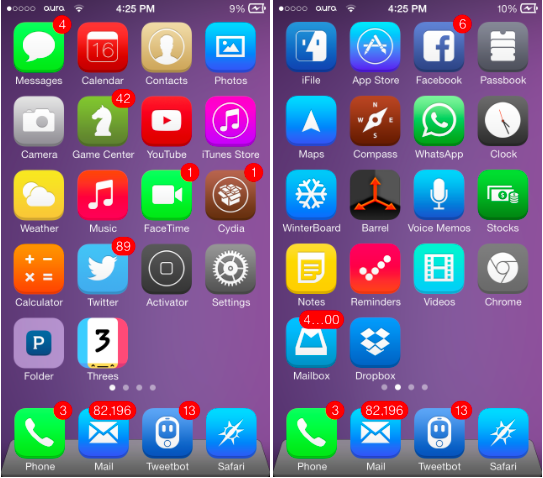Open Voice Memos

pos(439,195)
